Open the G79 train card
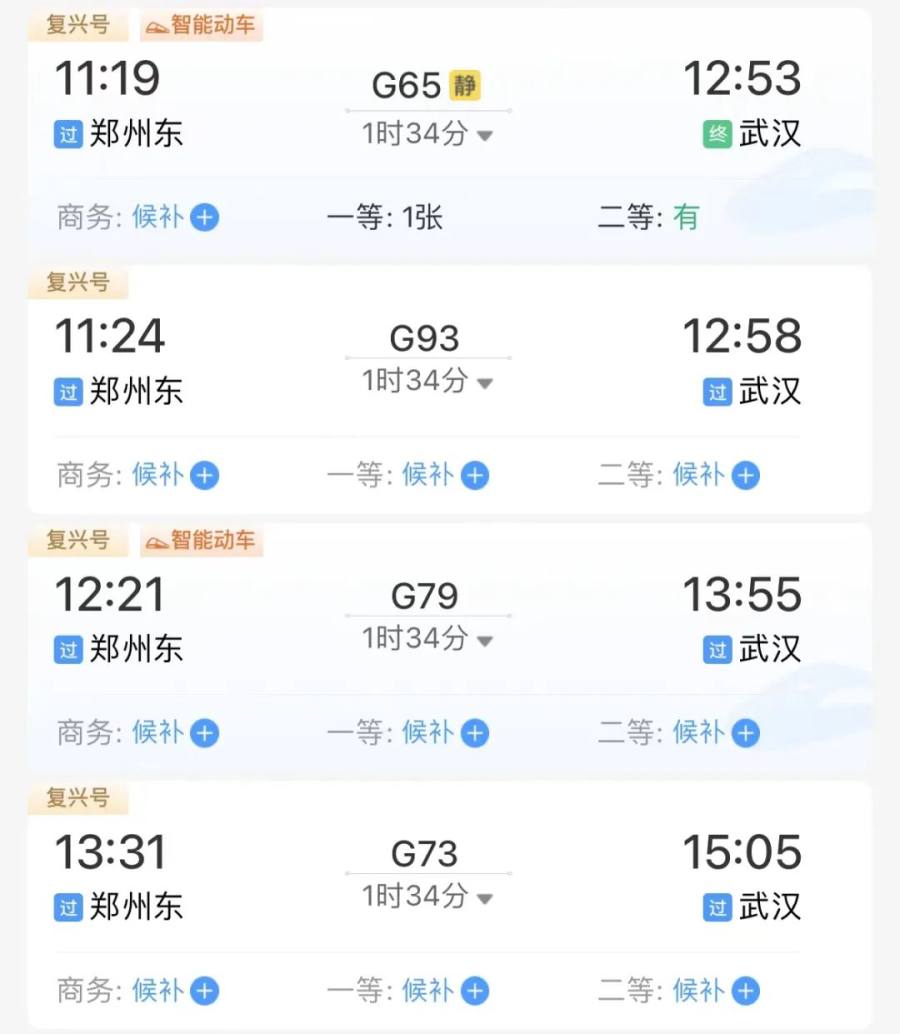Image resolution: width=900 pixels, height=1034 pixels. coord(424,596)
